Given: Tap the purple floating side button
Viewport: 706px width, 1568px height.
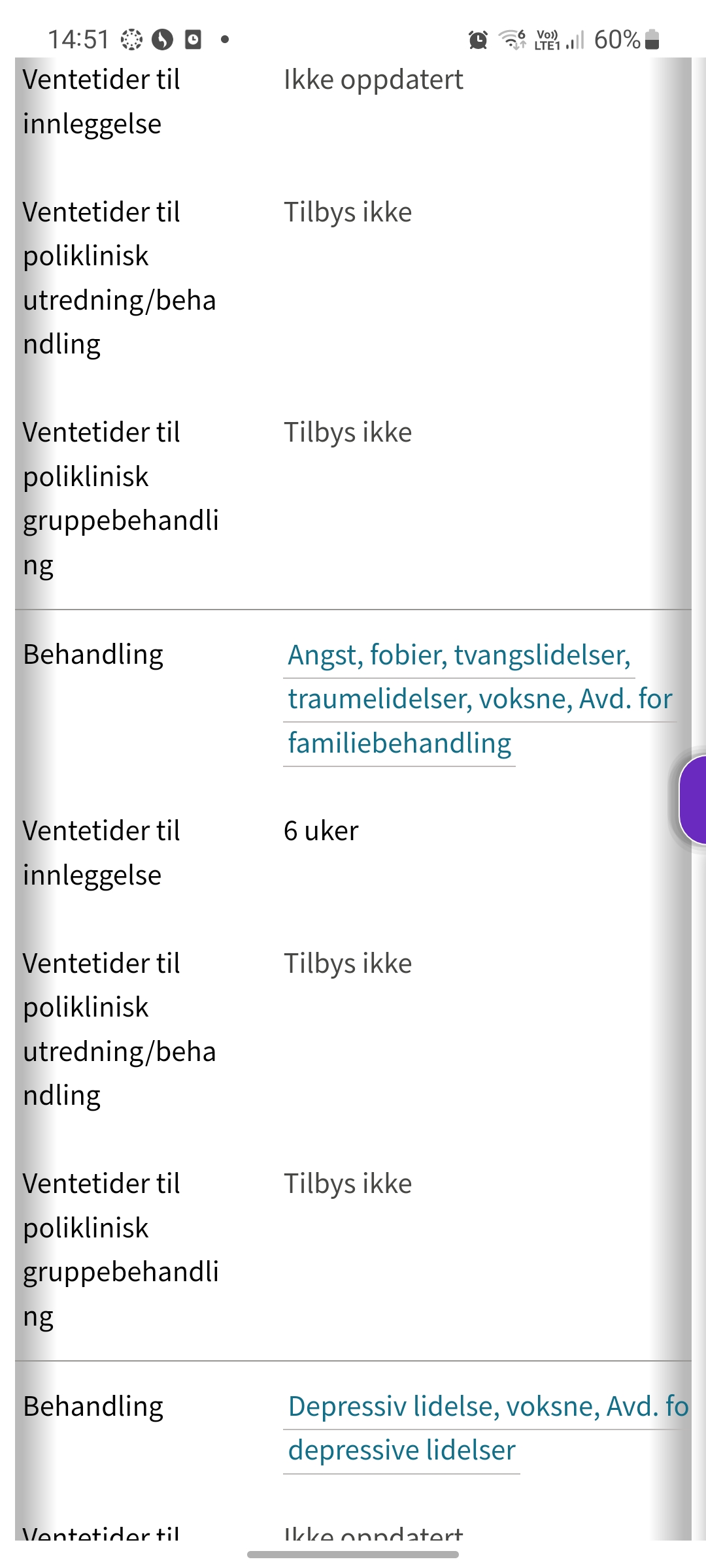Looking at the screenshot, I should tap(692, 800).
